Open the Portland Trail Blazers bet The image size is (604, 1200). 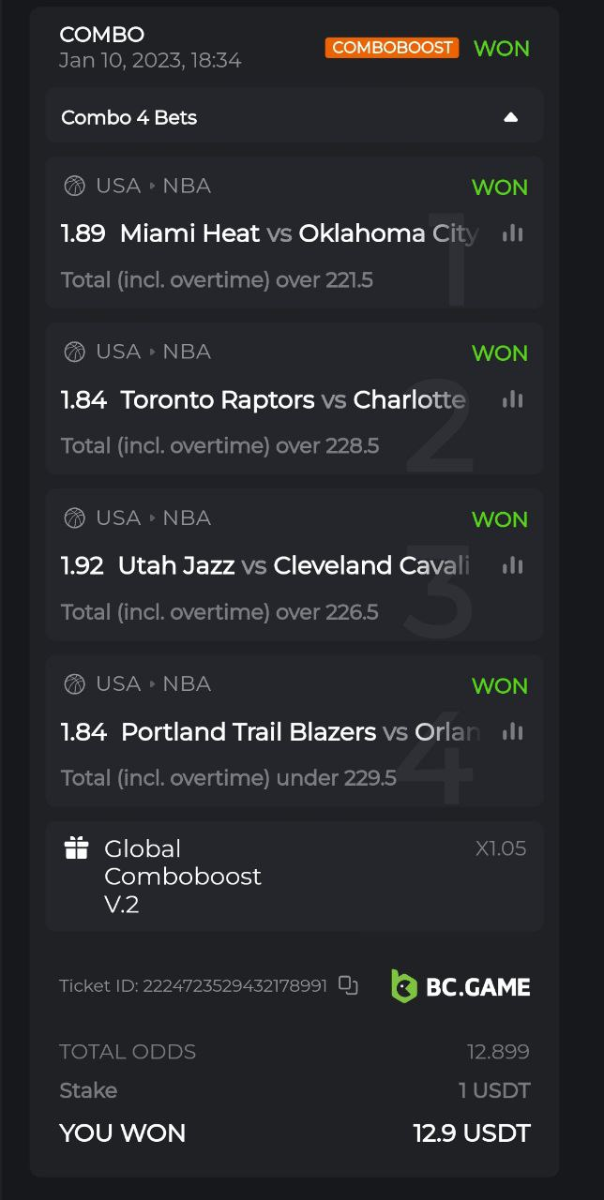tap(268, 732)
